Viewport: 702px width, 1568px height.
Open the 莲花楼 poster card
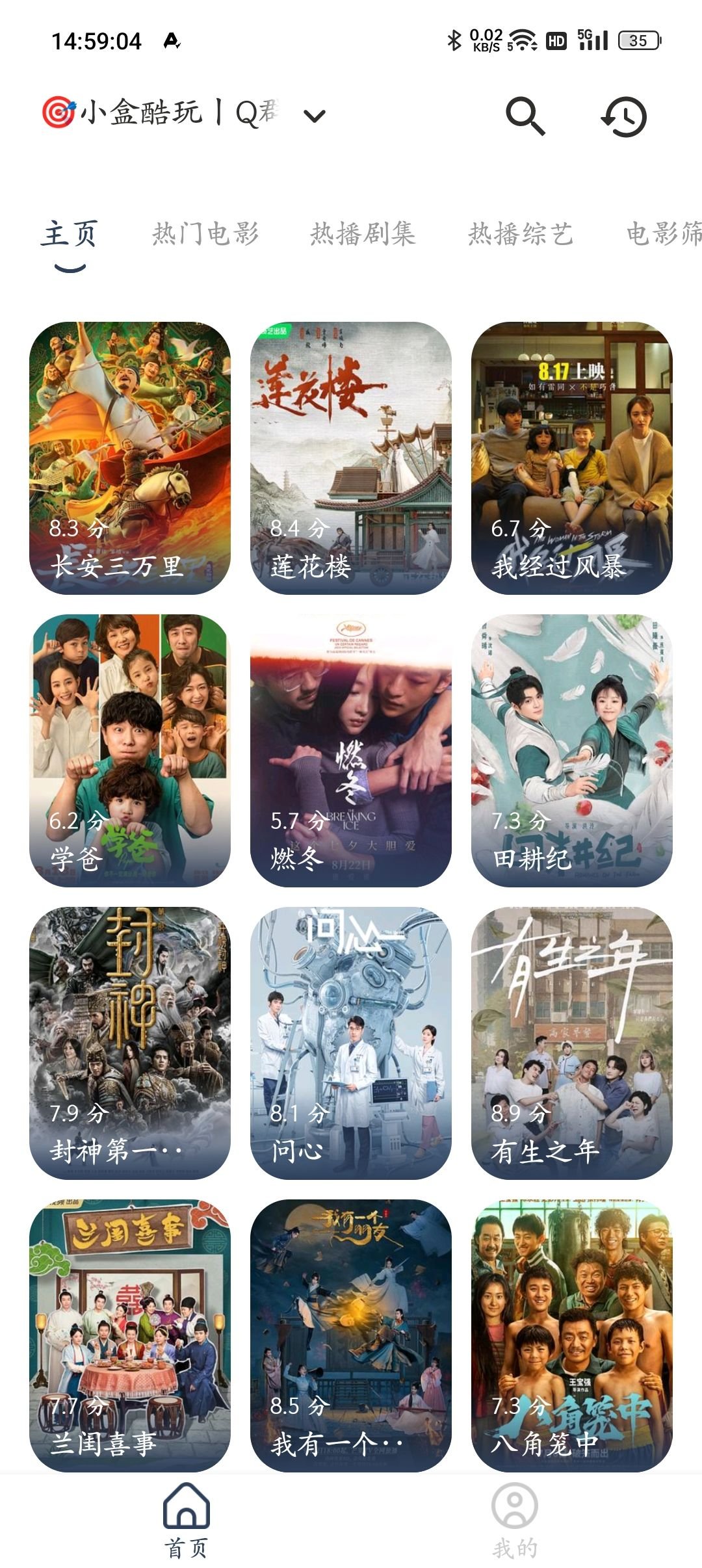click(x=351, y=458)
